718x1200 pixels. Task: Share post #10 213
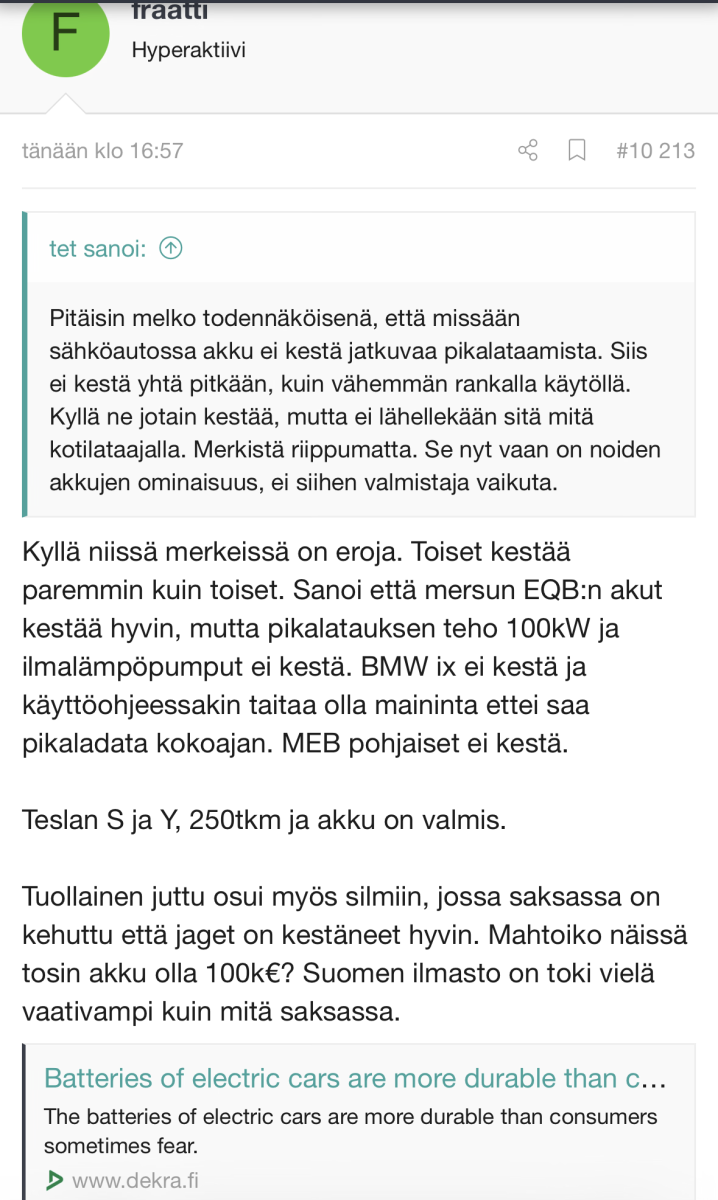(x=528, y=151)
